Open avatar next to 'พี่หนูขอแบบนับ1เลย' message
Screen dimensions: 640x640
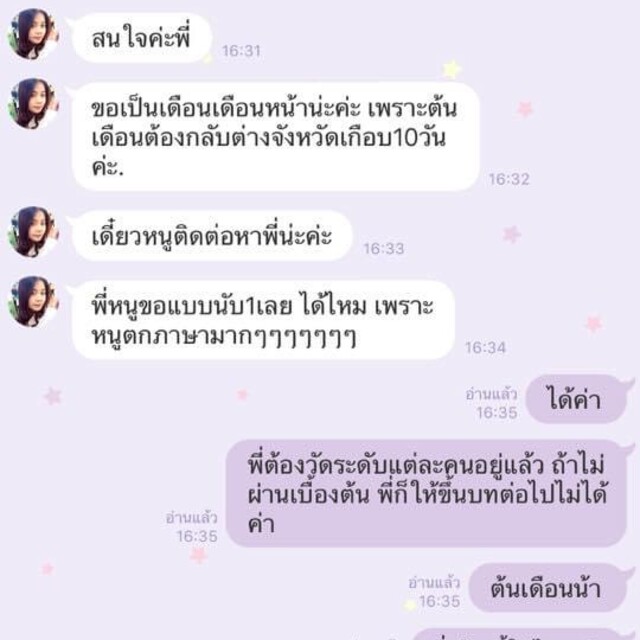click(34, 300)
